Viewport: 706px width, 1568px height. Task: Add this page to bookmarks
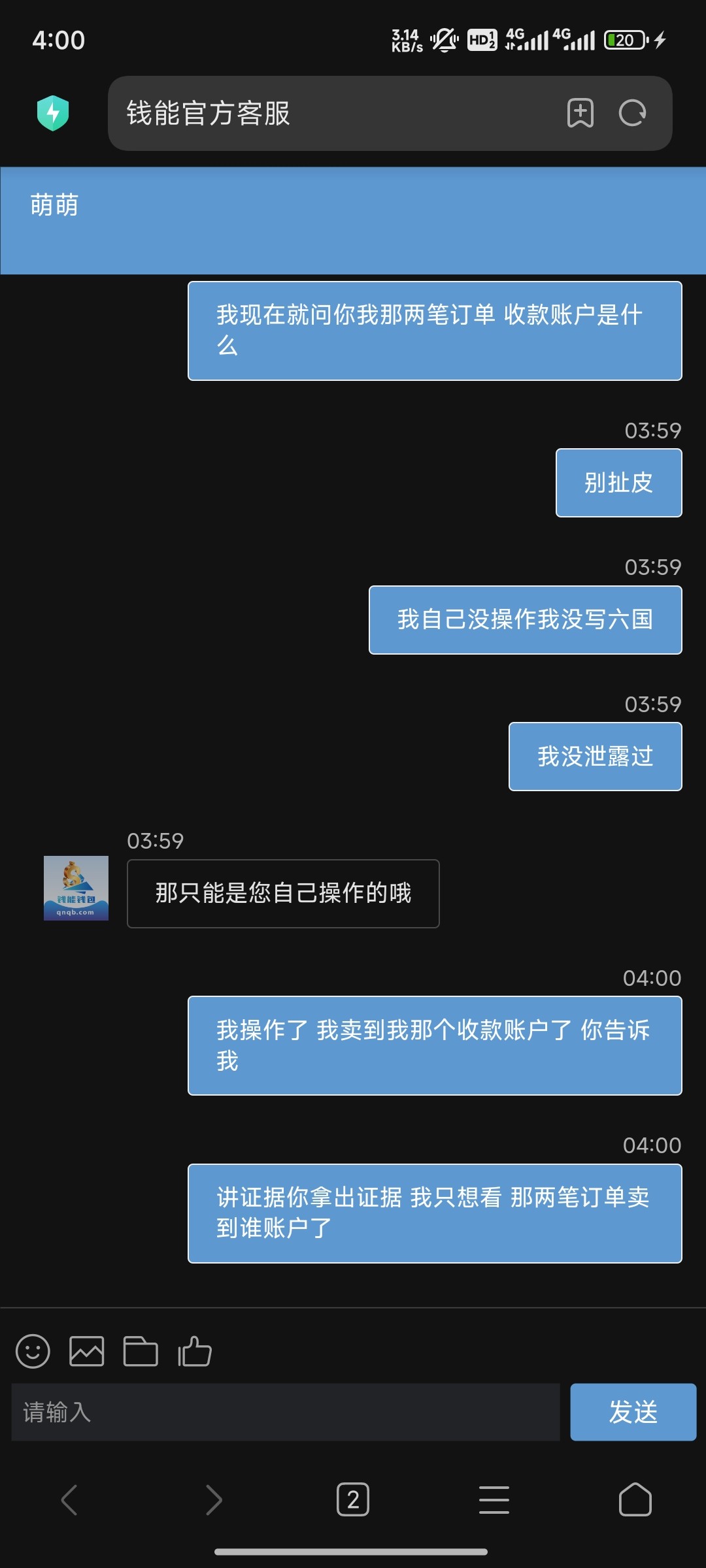tap(580, 113)
